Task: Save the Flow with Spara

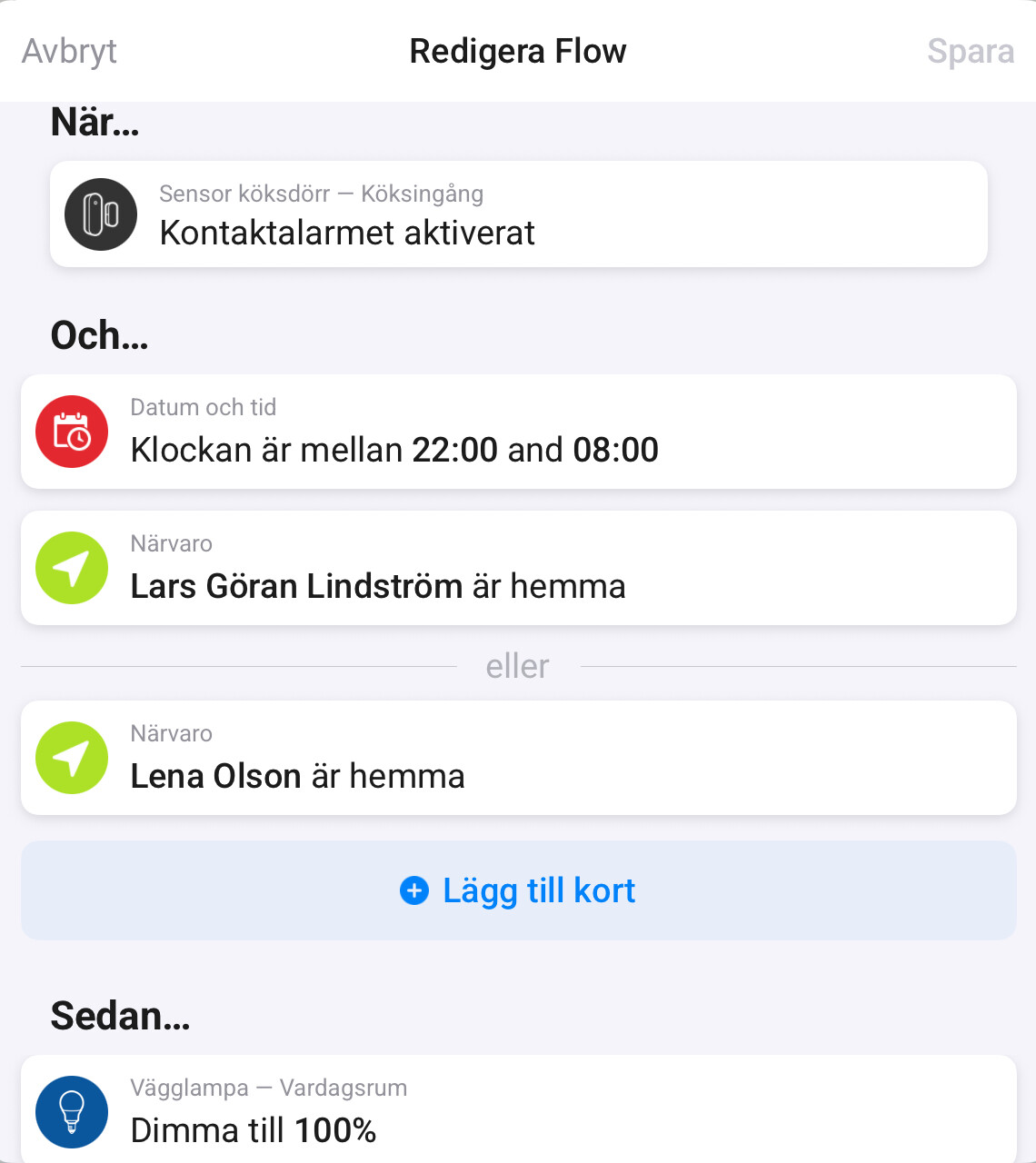Action: coord(970,52)
